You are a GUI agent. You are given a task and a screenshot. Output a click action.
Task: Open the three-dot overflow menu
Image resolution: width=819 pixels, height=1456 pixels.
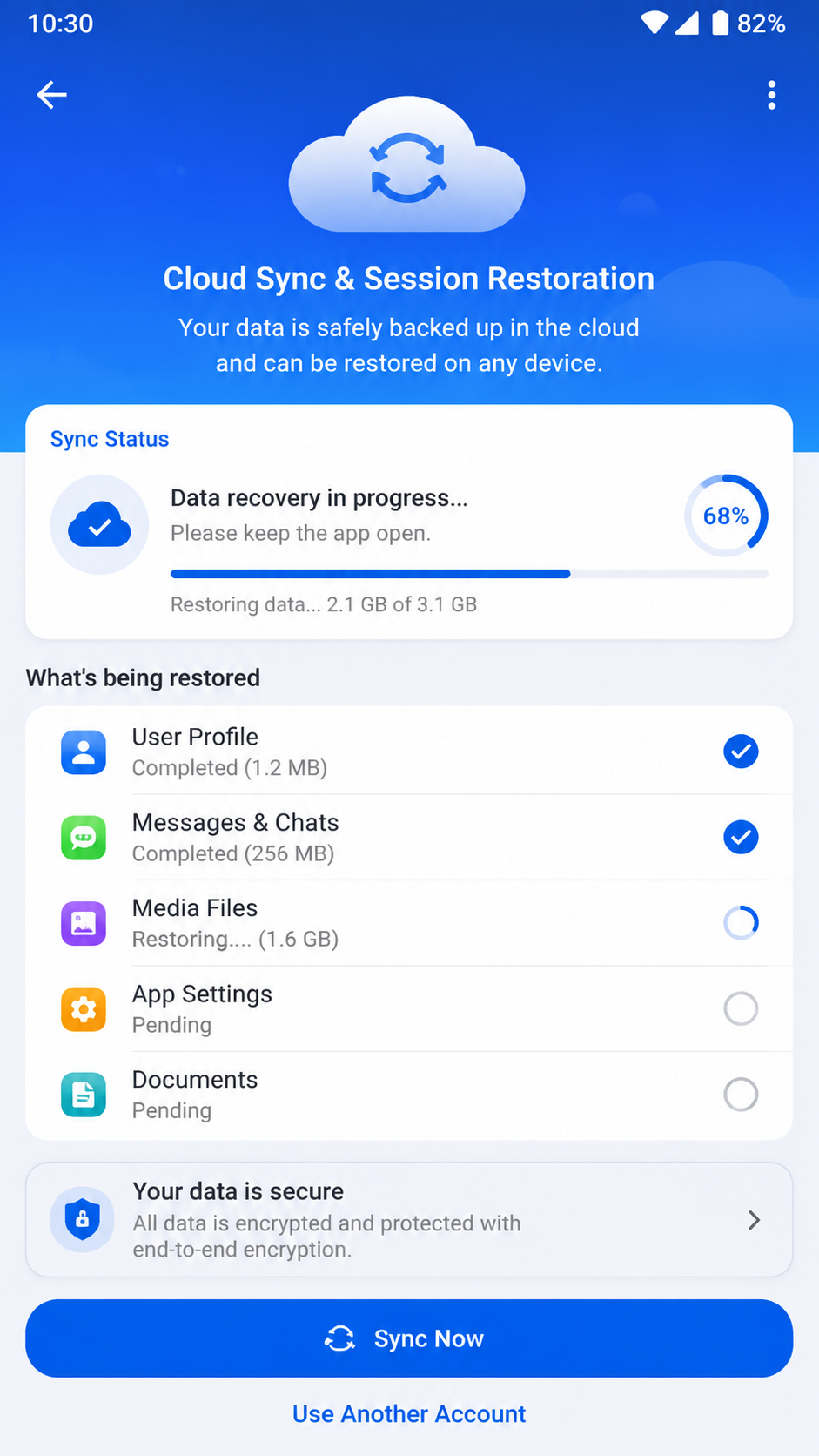coord(771,95)
